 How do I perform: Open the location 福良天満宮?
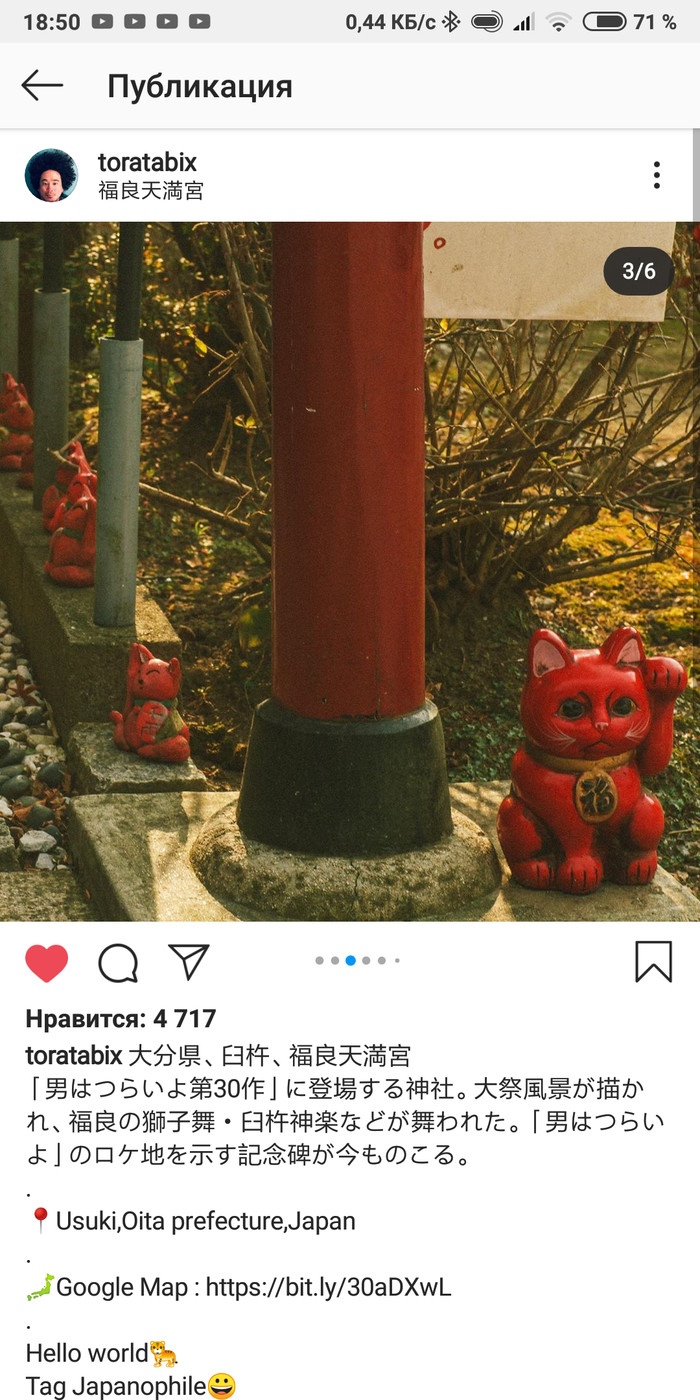(x=151, y=191)
